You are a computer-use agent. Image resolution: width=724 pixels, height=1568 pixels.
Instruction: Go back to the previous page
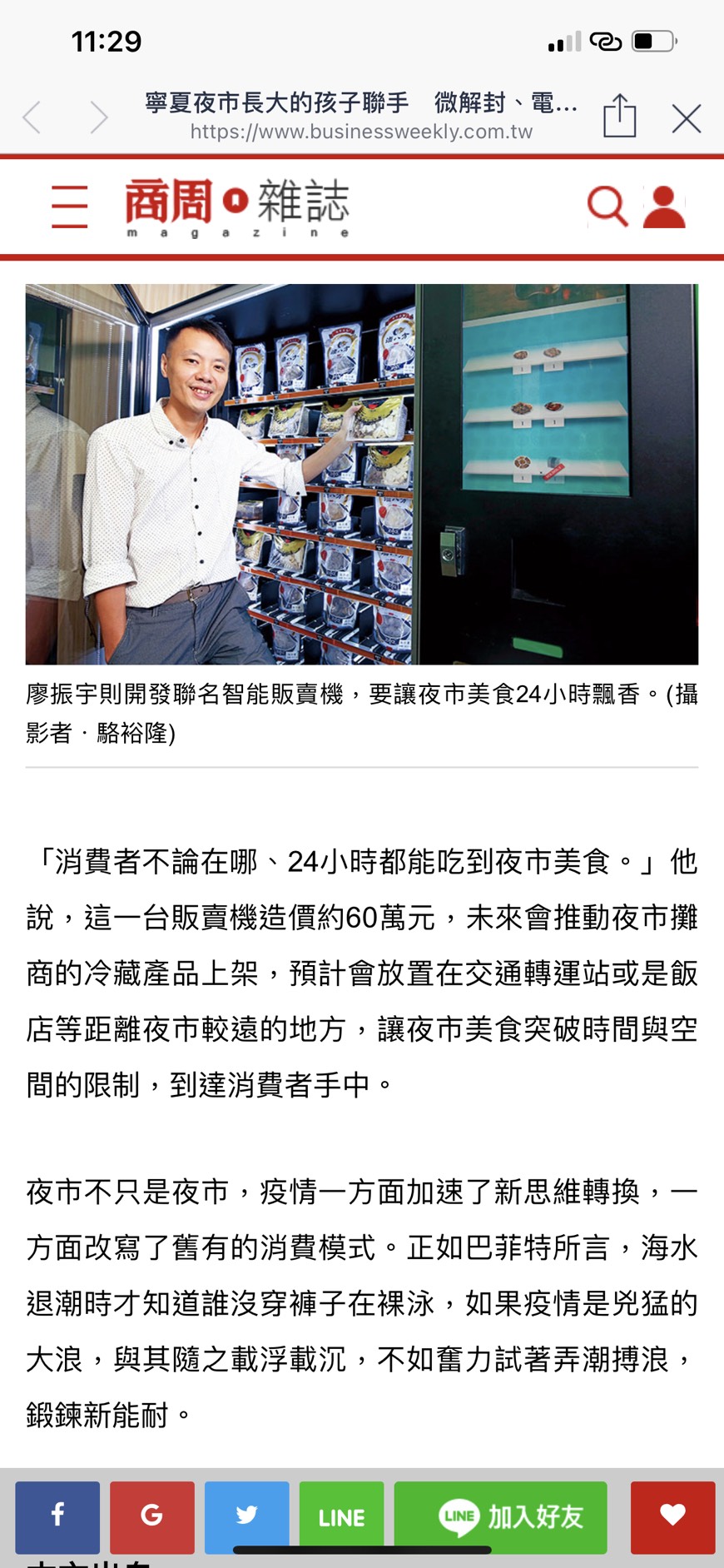click(x=33, y=117)
